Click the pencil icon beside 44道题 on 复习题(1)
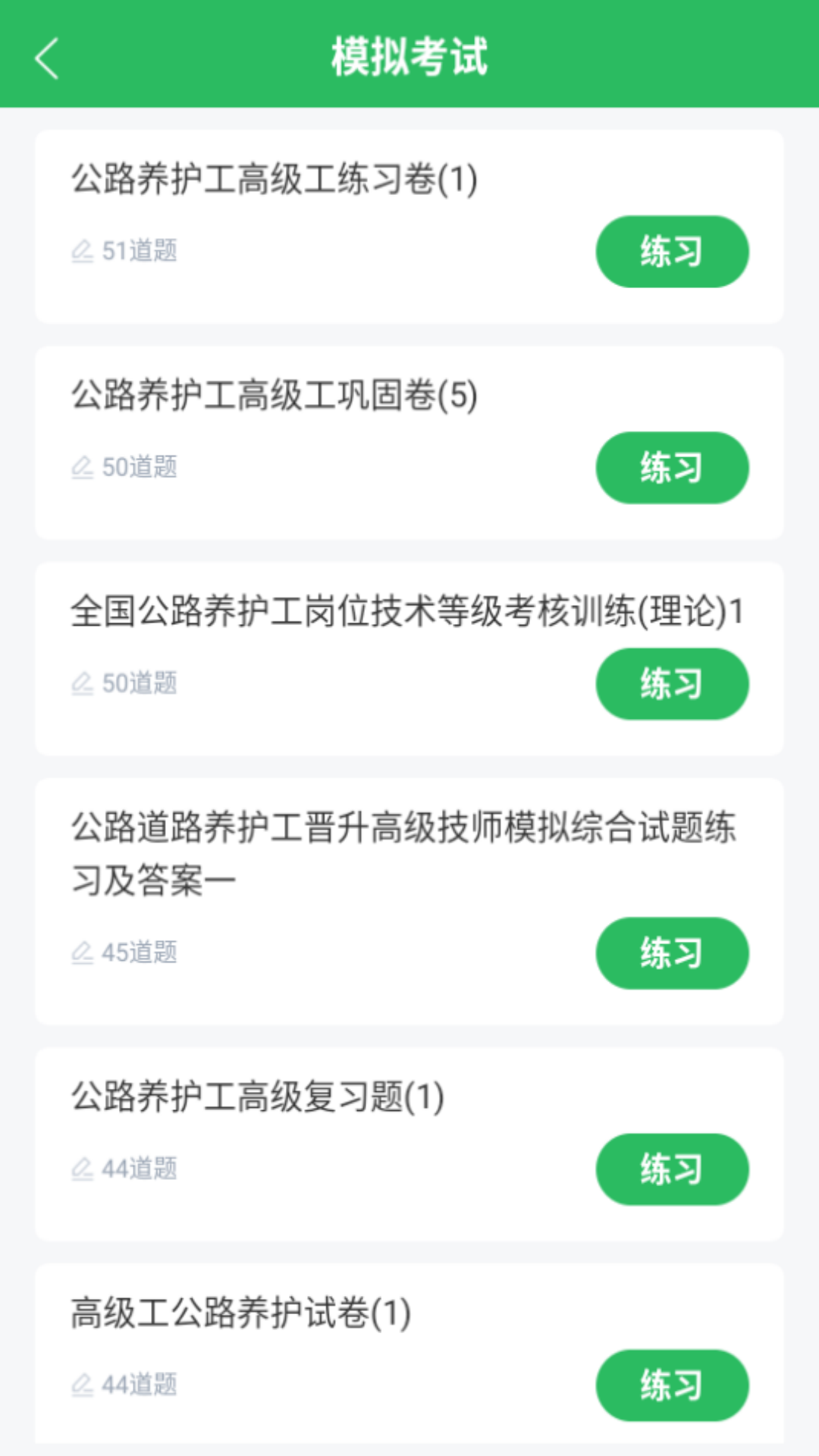Viewport: 819px width, 1456px height. [83, 1169]
